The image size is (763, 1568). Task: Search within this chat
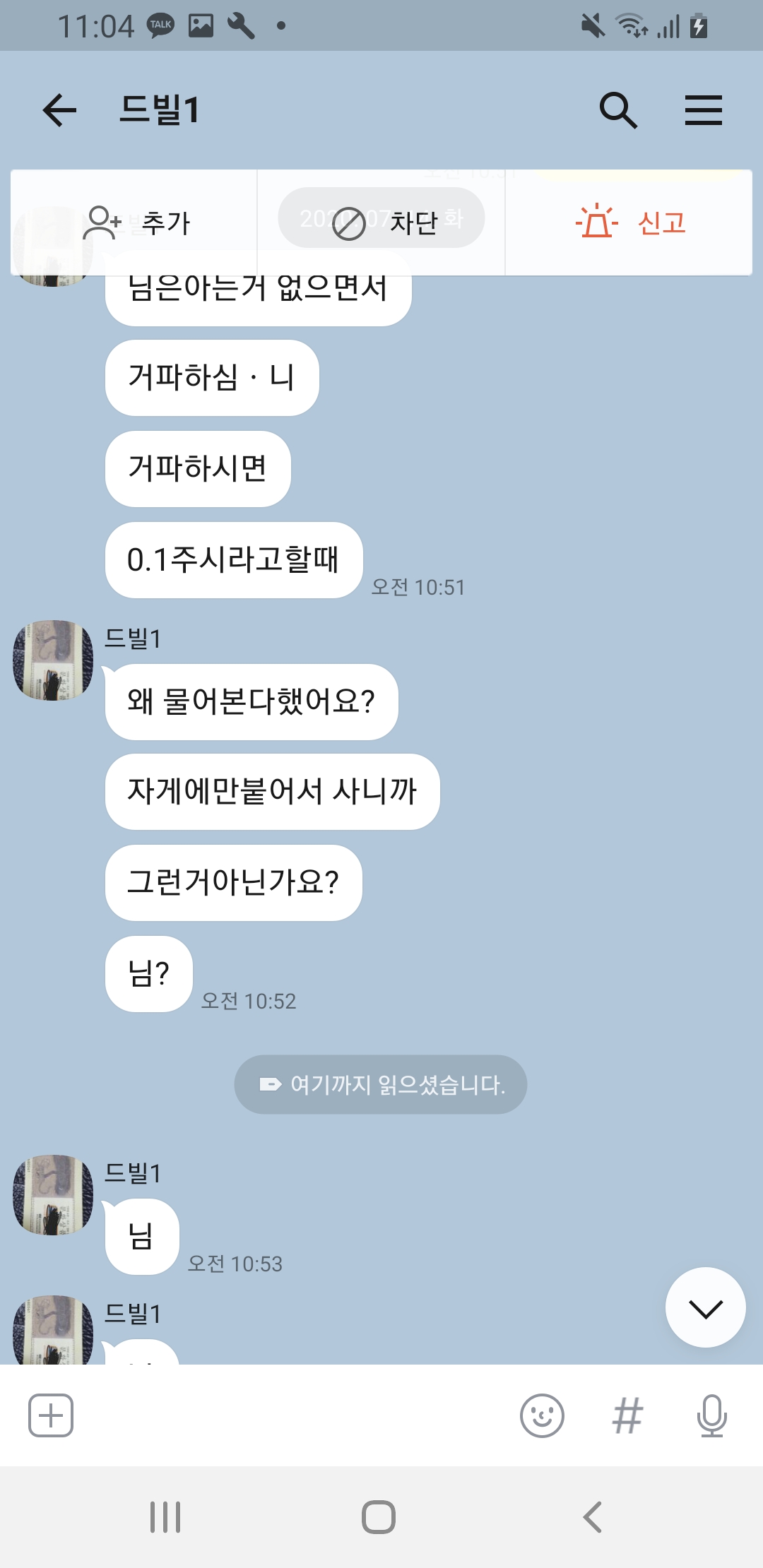[618, 110]
